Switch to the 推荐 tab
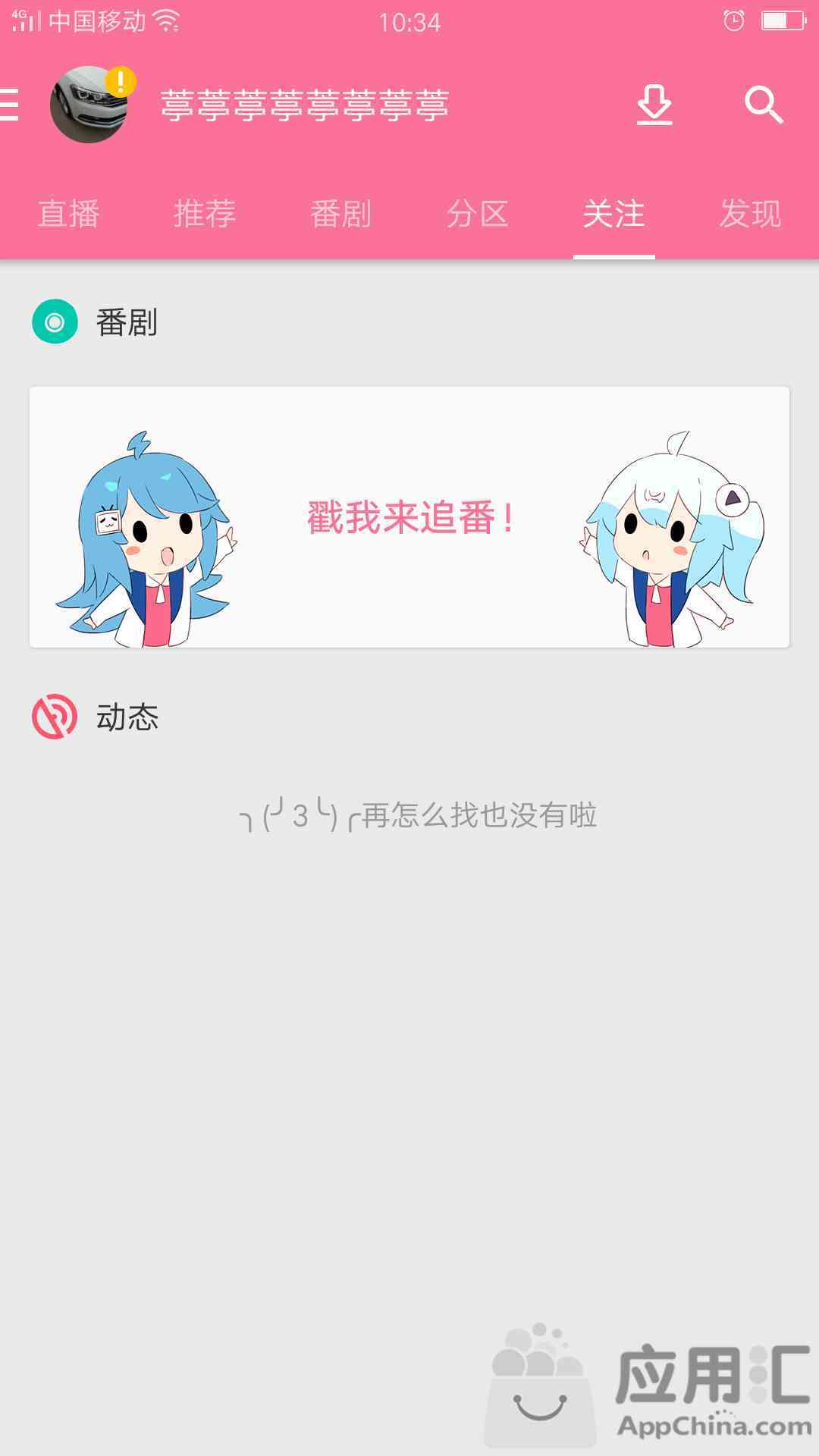Image resolution: width=819 pixels, height=1456 pixels. [x=205, y=214]
